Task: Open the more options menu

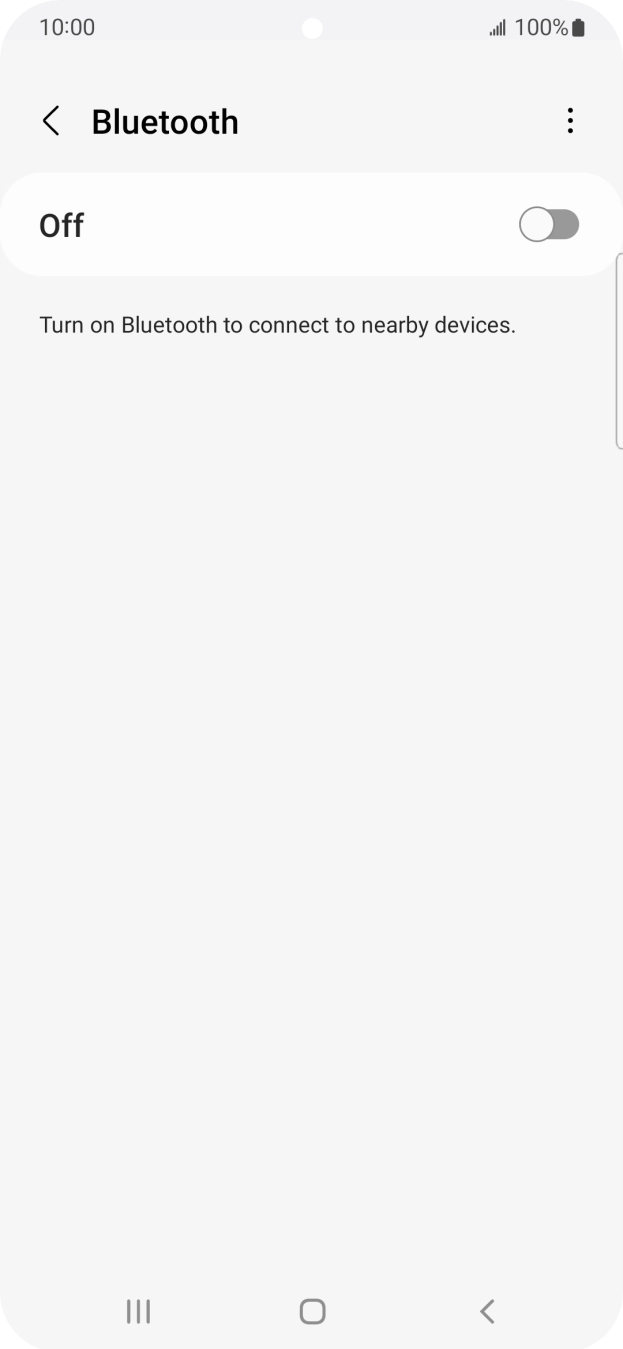Action: [570, 121]
